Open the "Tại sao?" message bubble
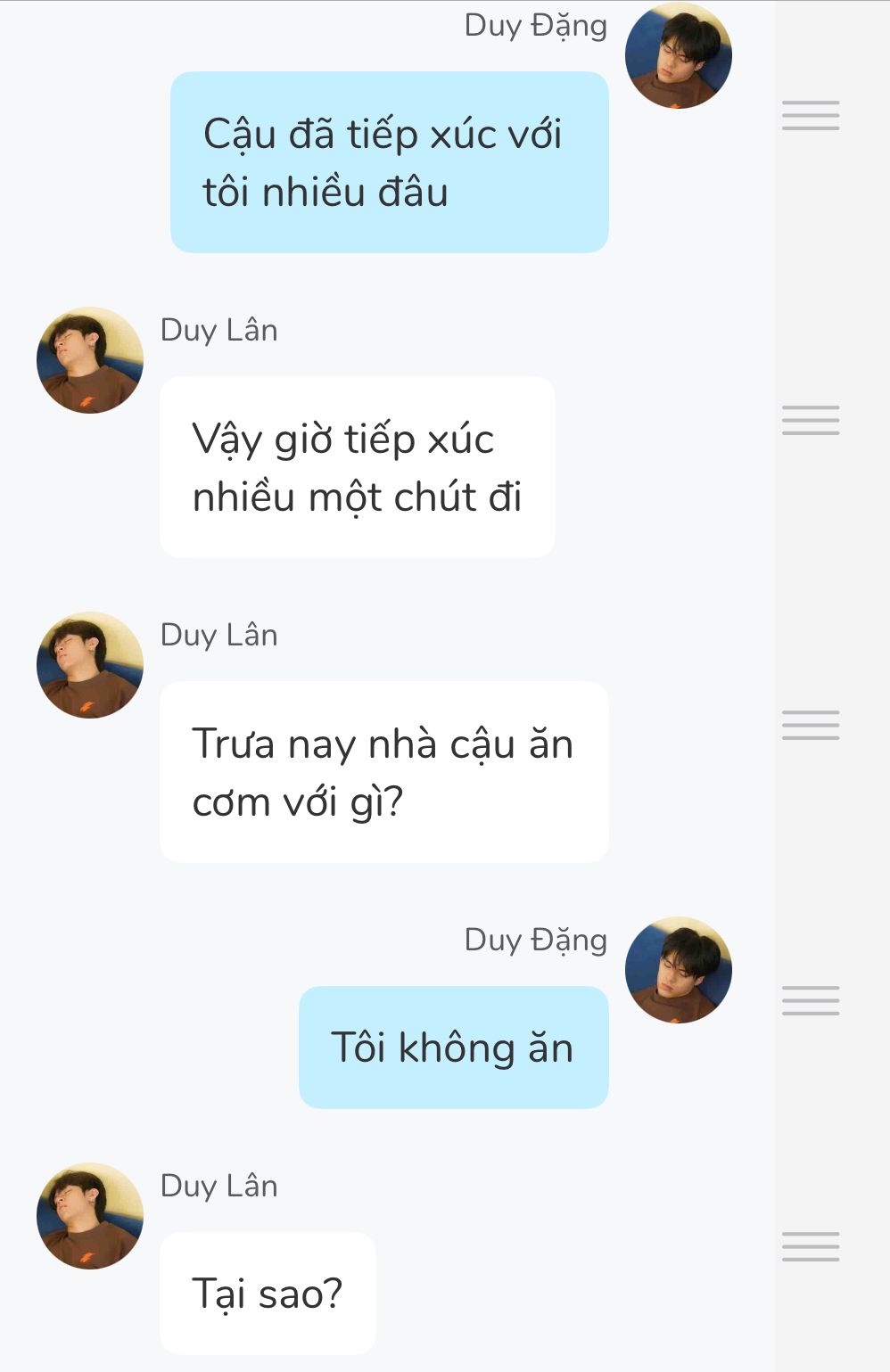The height and width of the screenshot is (1372, 890). pyautogui.click(x=268, y=1293)
